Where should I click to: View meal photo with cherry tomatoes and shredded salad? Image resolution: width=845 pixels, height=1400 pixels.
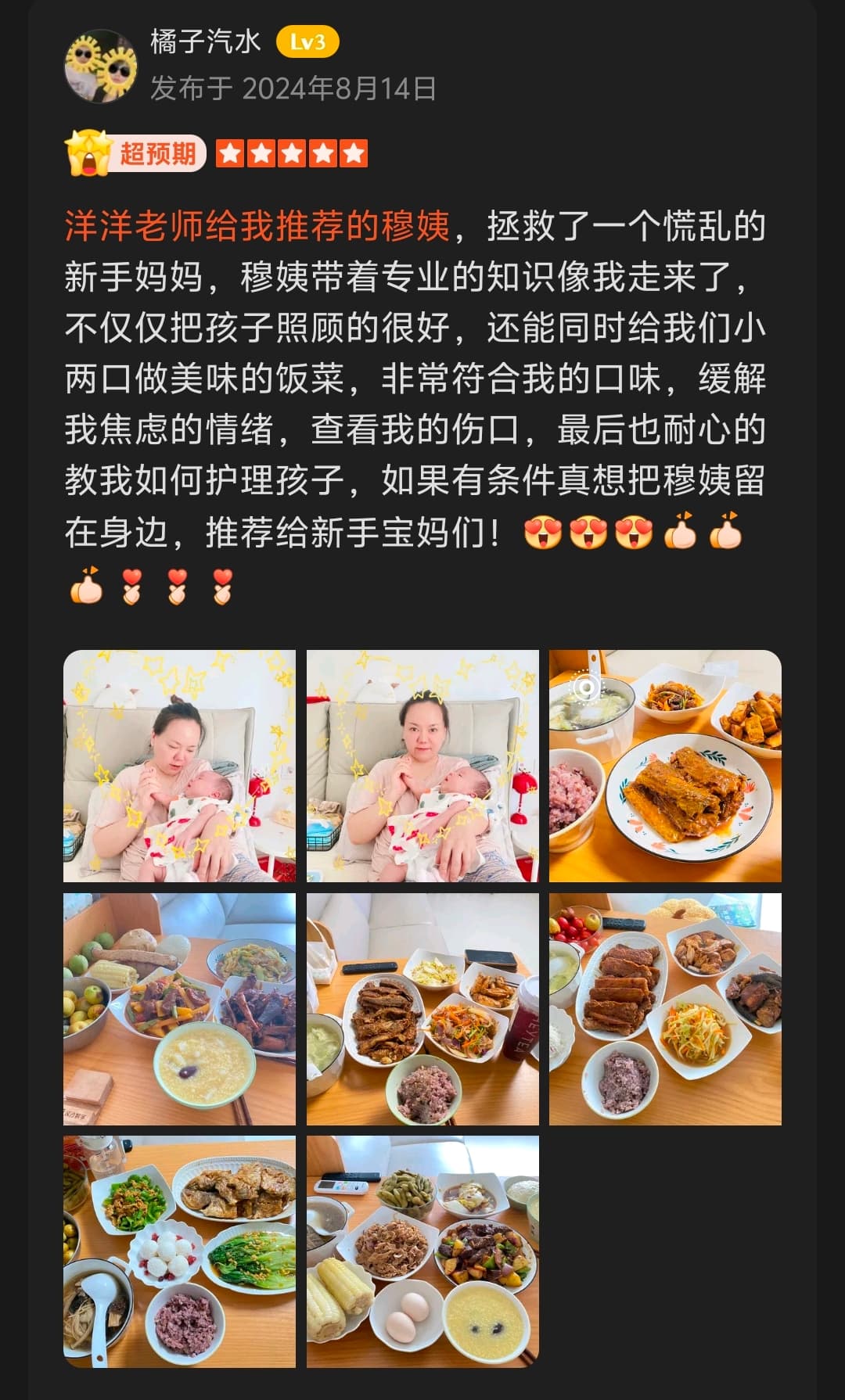point(665,1009)
